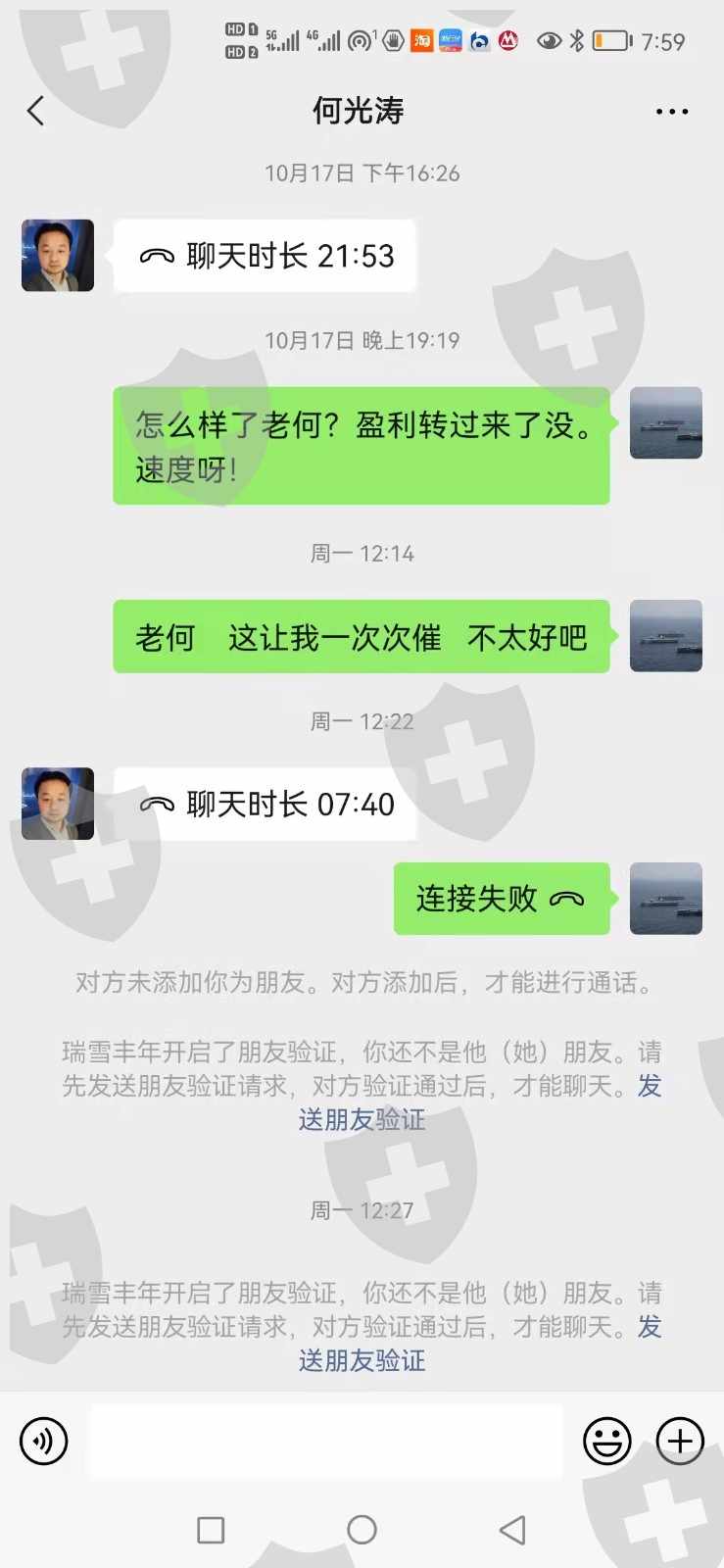Go to the system home screen
This screenshot has width=724, height=1568.
[x=362, y=1530]
